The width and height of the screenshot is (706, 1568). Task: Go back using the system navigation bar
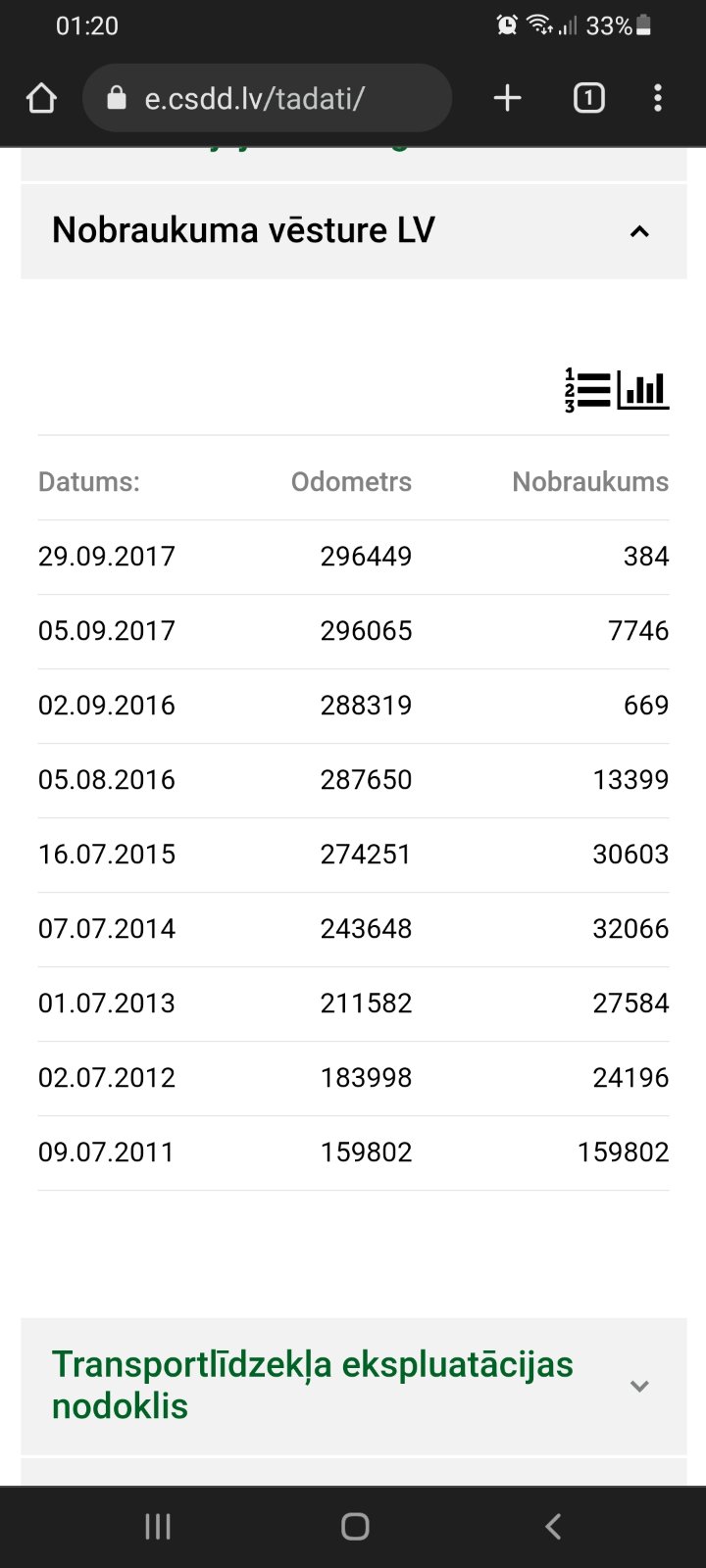click(x=553, y=1526)
